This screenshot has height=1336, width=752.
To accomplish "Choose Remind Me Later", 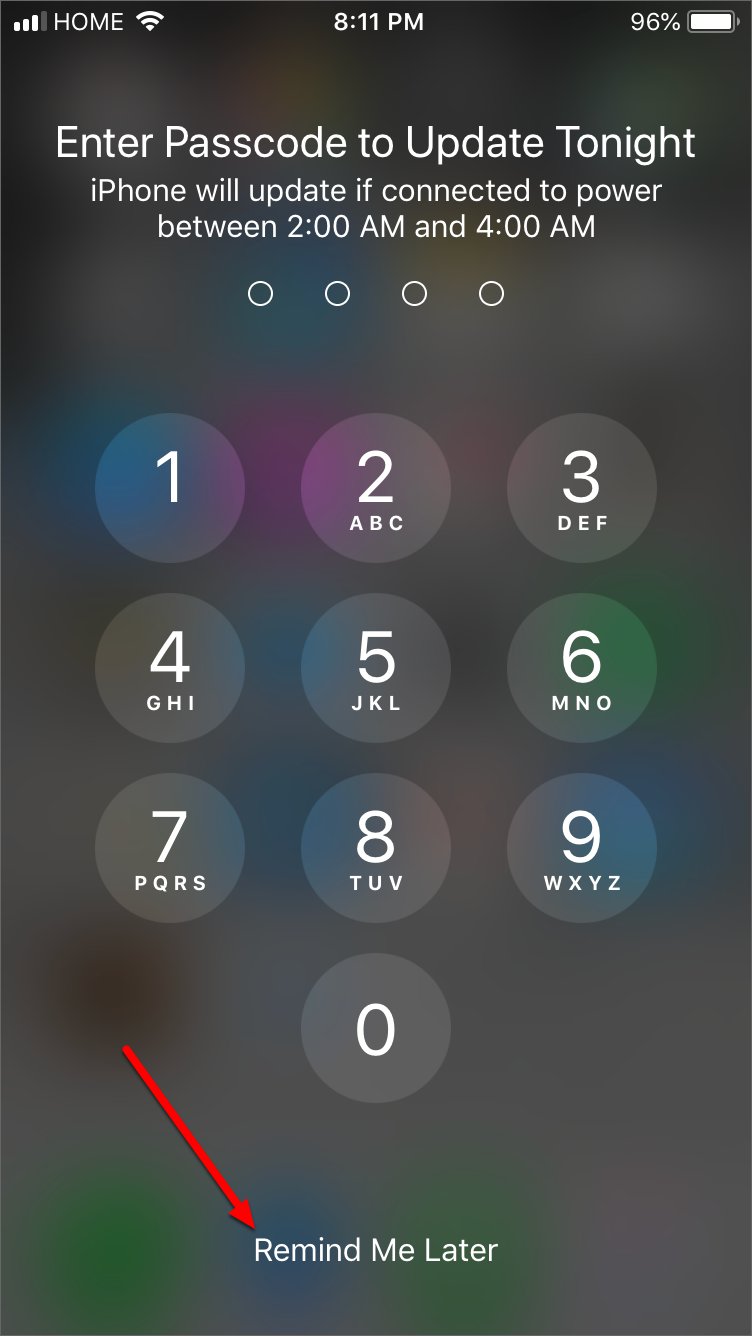I will click(x=376, y=1250).
